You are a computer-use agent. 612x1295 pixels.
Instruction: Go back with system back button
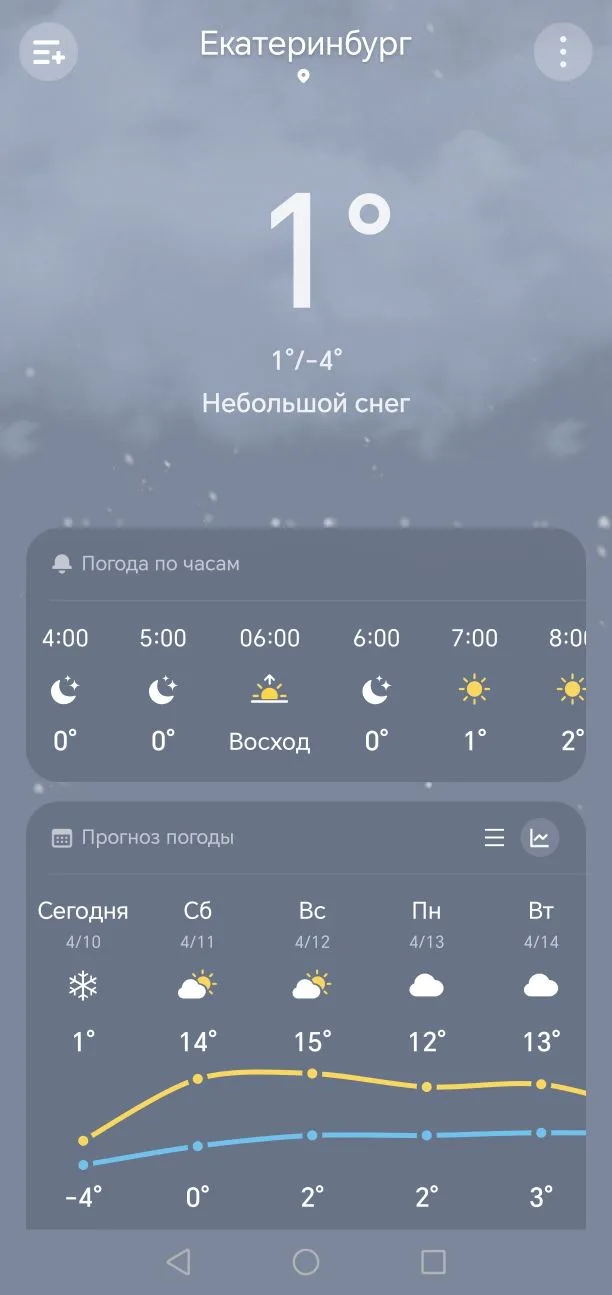(x=178, y=1262)
